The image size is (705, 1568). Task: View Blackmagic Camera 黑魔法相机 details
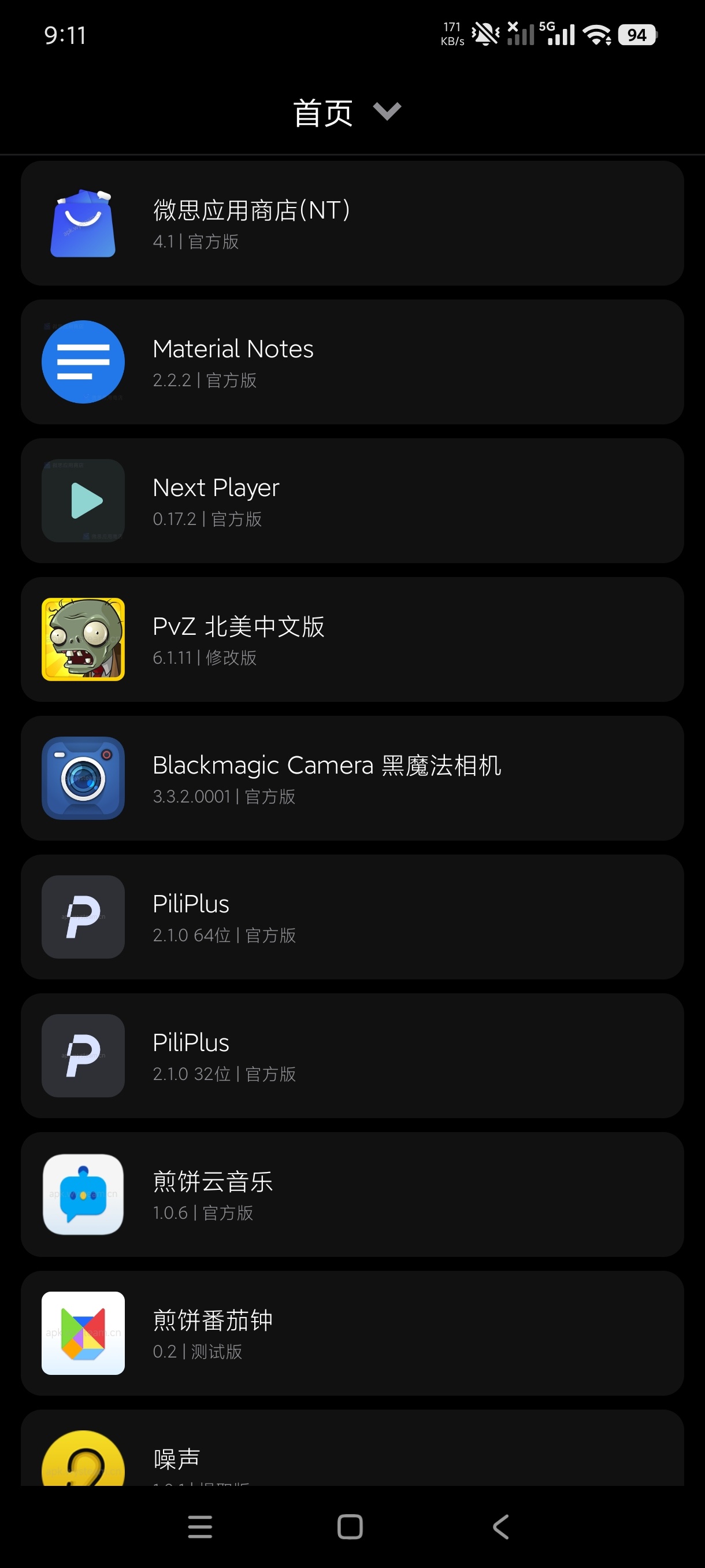click(x=352, y=778)
